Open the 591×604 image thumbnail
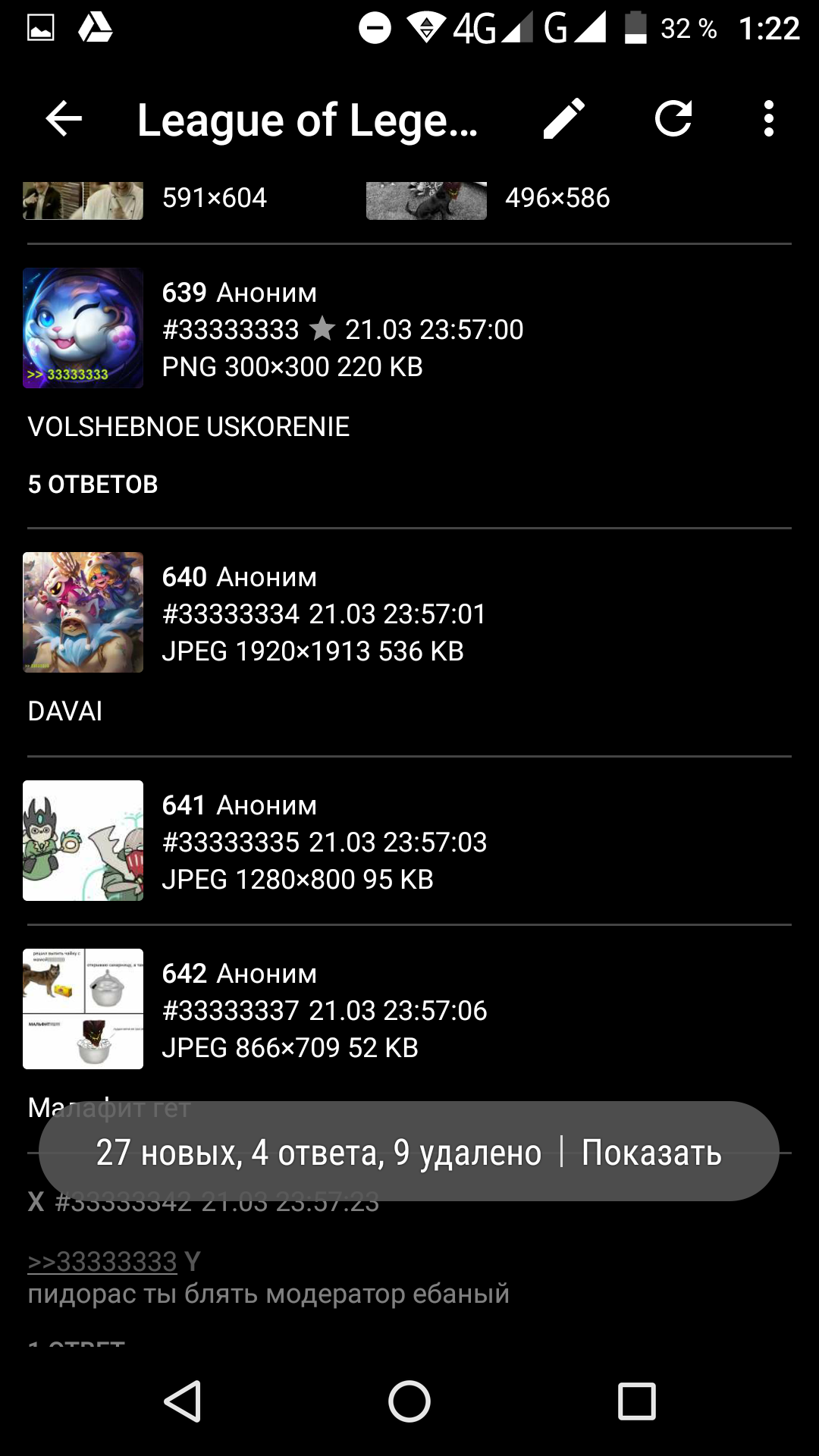The height and width of the screenshot is (1456, 819). point(83,200)
